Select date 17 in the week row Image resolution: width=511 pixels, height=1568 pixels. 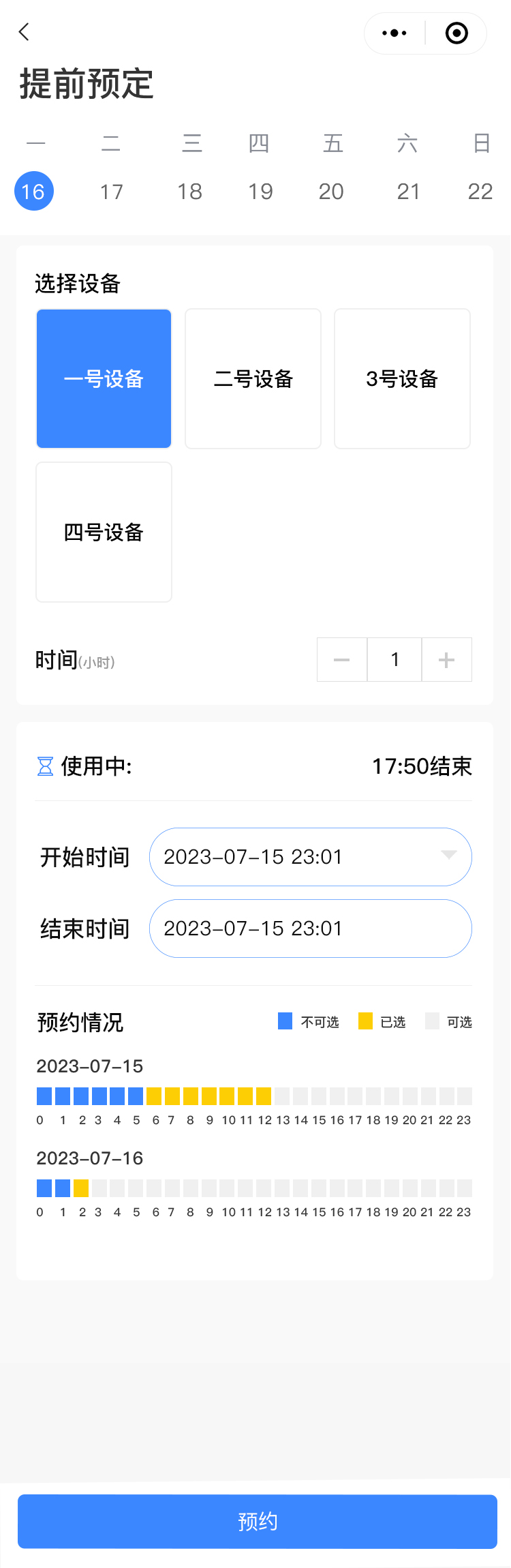click(x=112, y=192)
